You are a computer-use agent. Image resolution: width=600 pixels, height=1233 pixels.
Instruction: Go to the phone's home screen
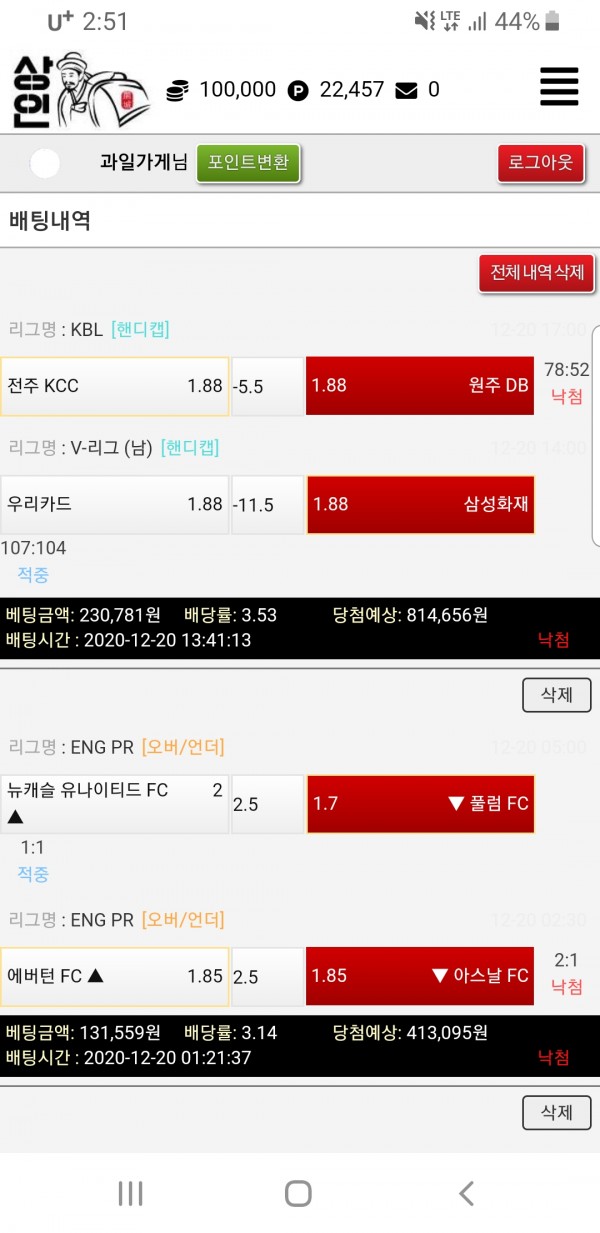(x=298, y=1192)
